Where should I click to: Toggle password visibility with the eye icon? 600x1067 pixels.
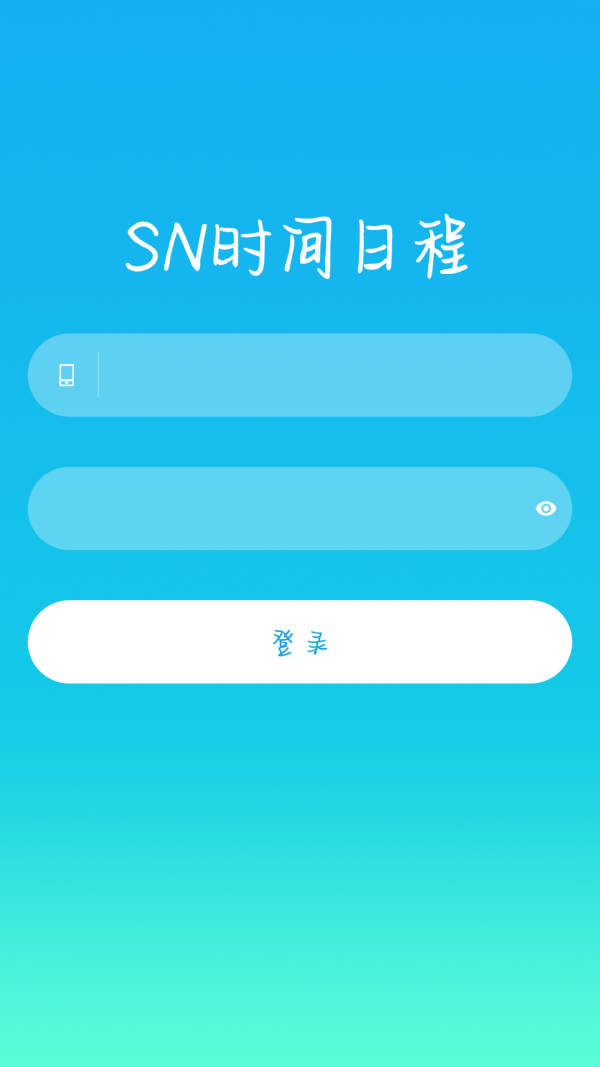click(x=545, y=508)
